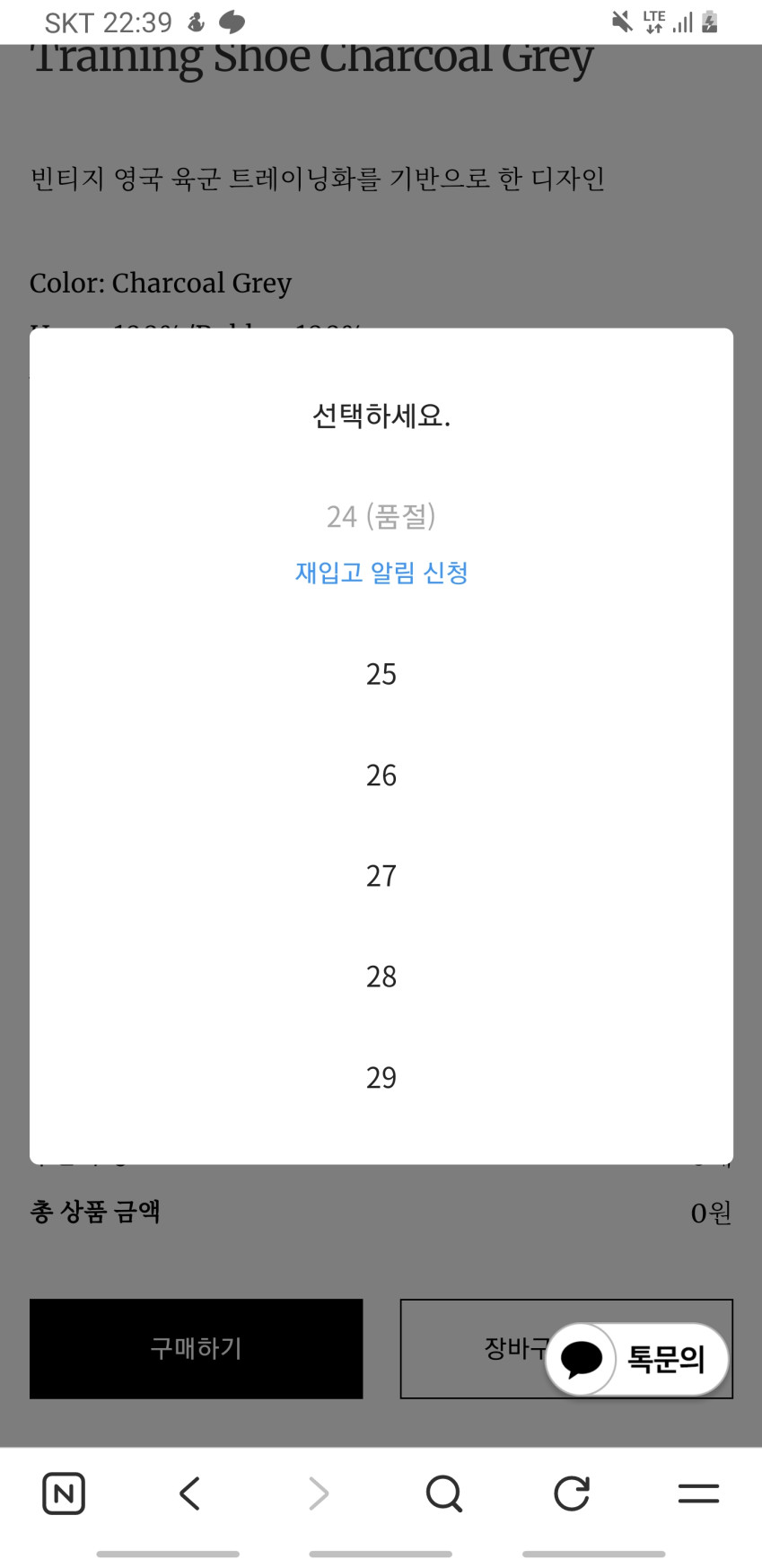Pick size 27 option

(381, 876)
